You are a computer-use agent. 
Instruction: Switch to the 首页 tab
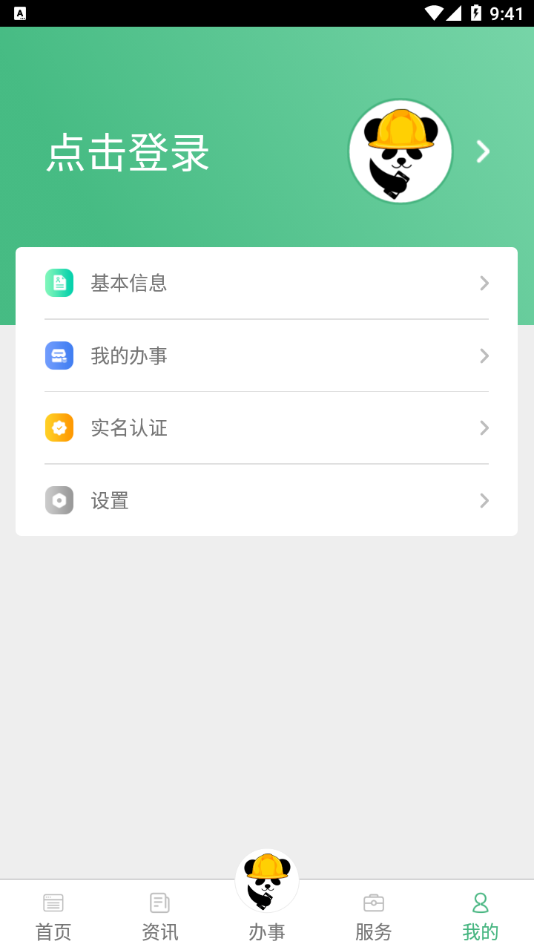(x=53, y=916)
